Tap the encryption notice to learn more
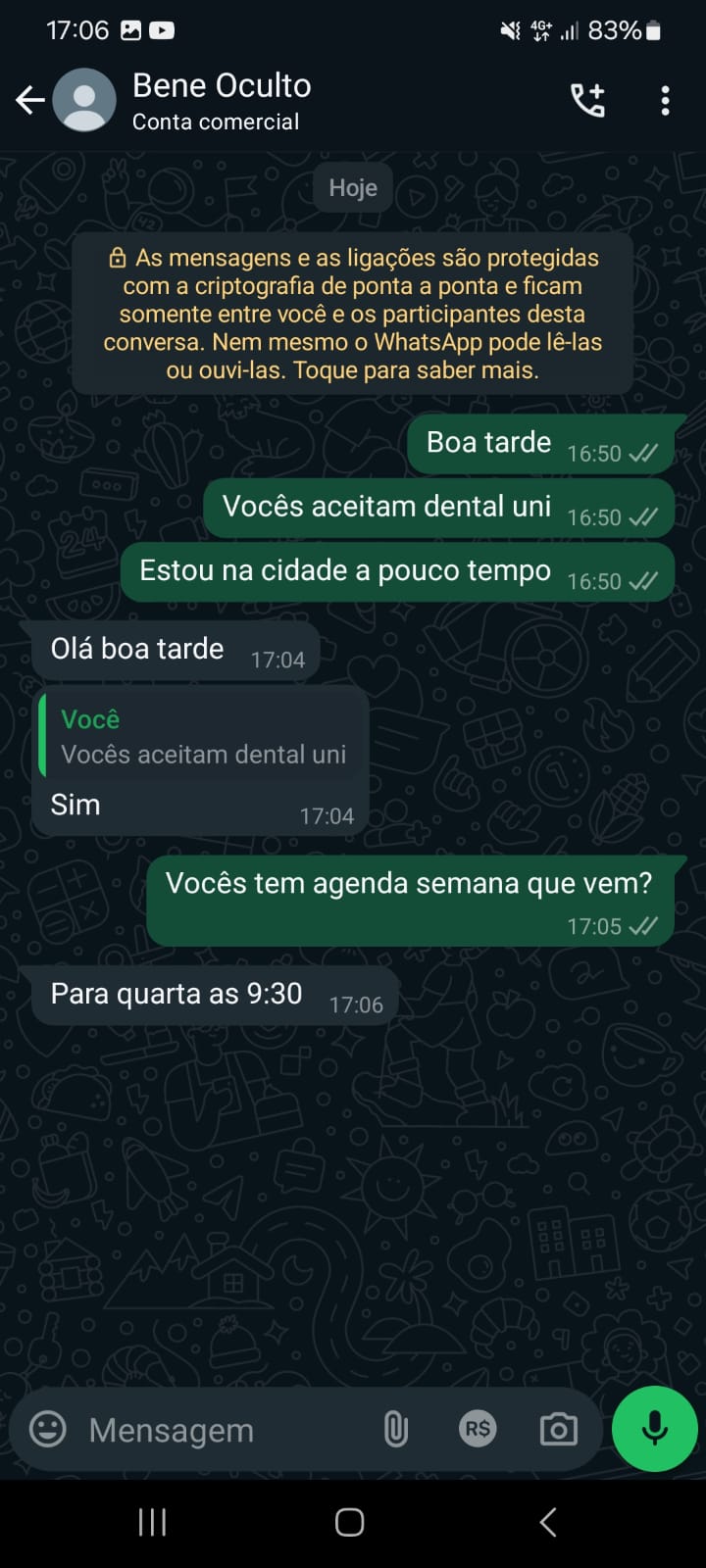The width and height of the screenshot is (706, 1568). tap(352, 314)
